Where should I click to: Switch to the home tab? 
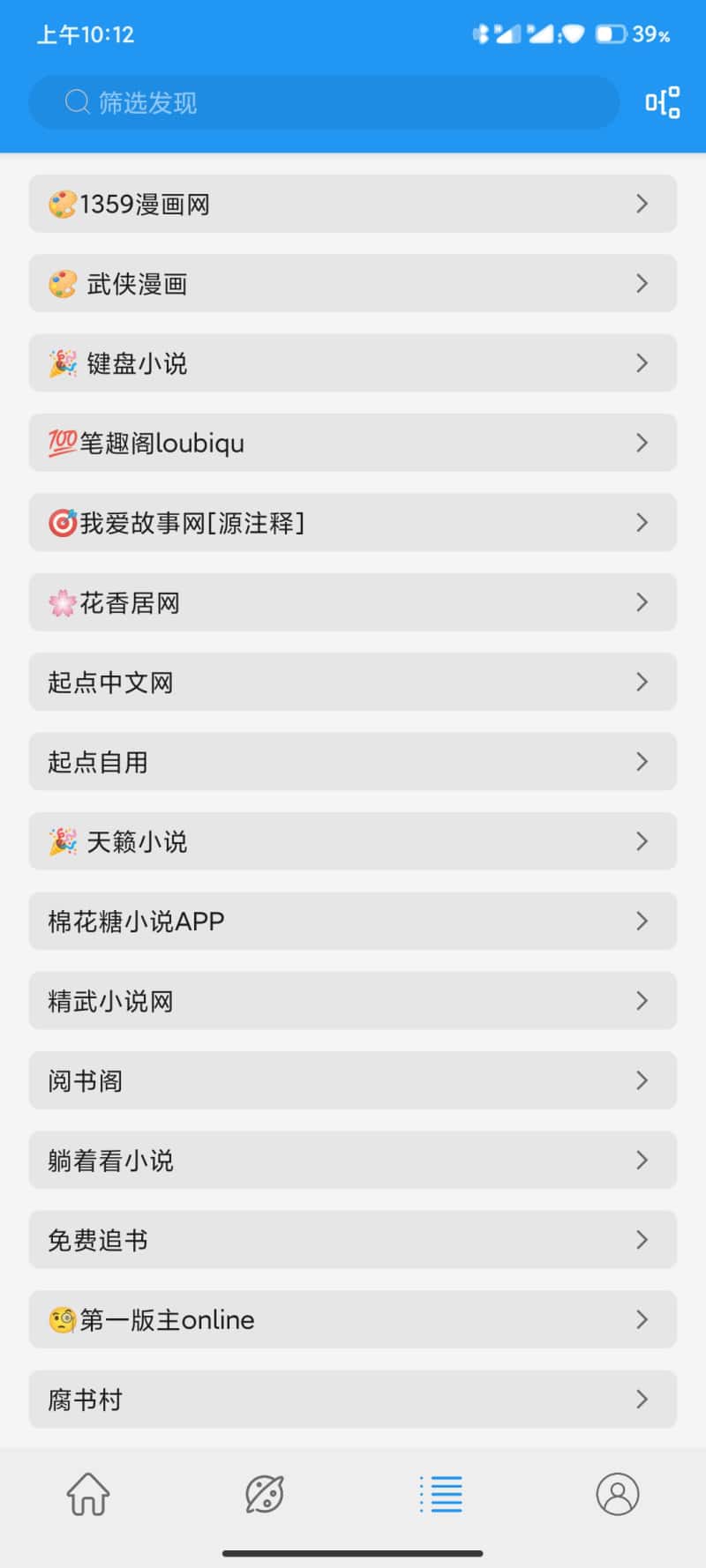click(x=88, y=1494)
